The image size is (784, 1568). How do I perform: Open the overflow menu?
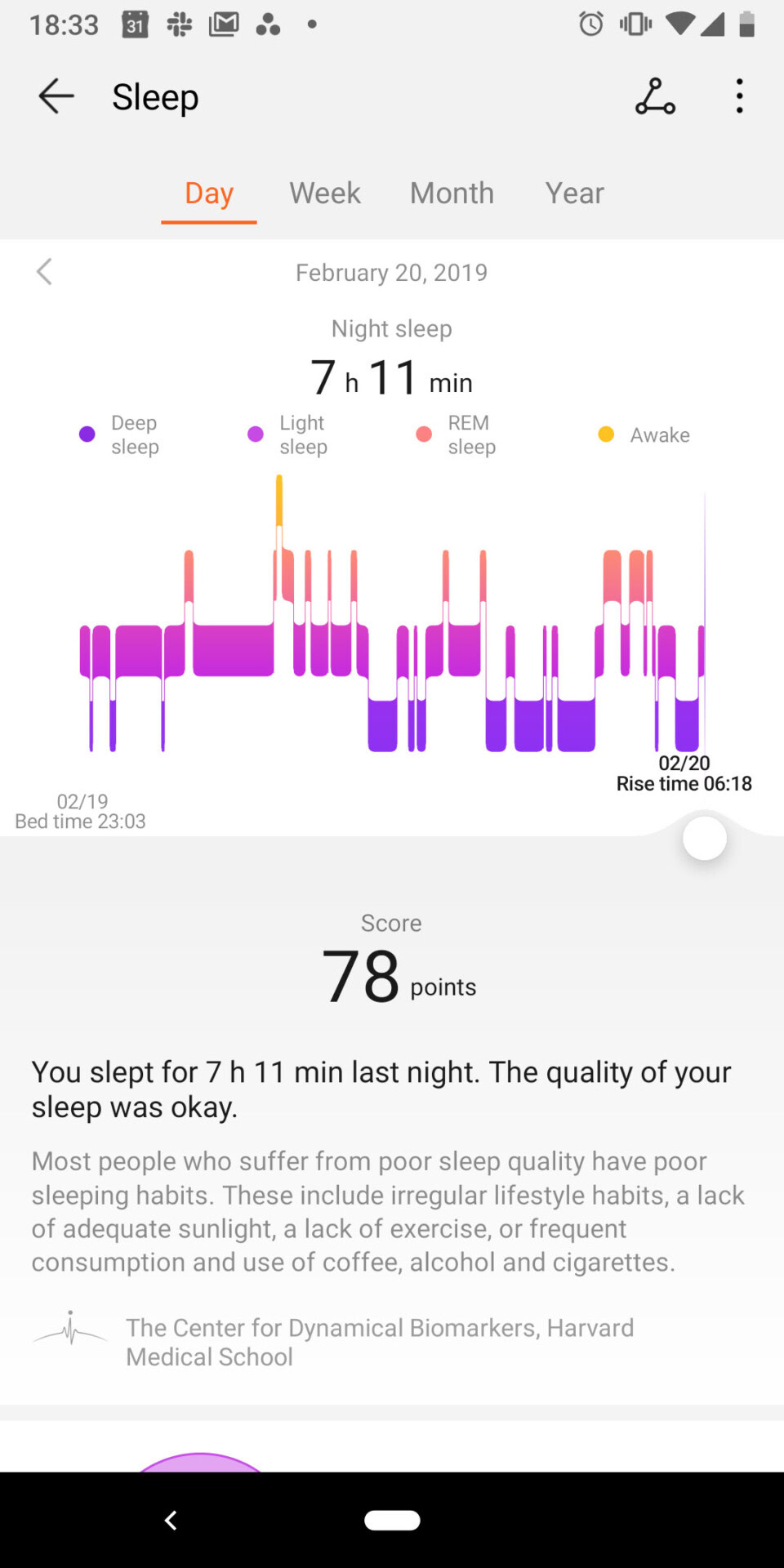click(x=739, y=96)
